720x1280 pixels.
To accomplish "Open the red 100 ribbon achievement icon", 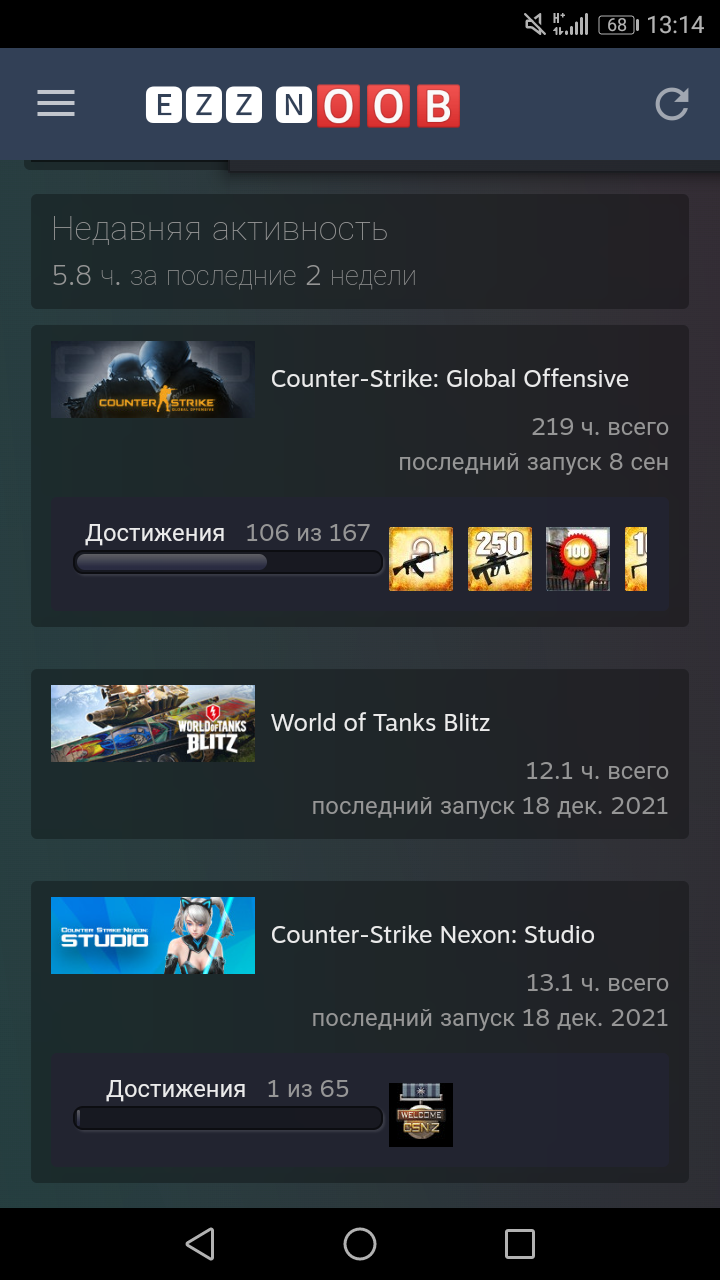I will coord(578,559).
